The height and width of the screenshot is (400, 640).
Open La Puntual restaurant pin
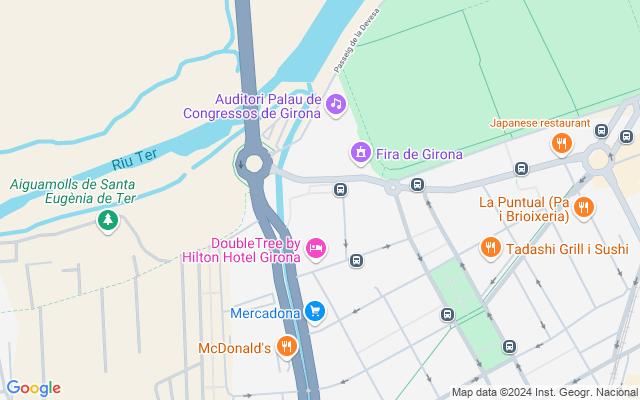584,208
